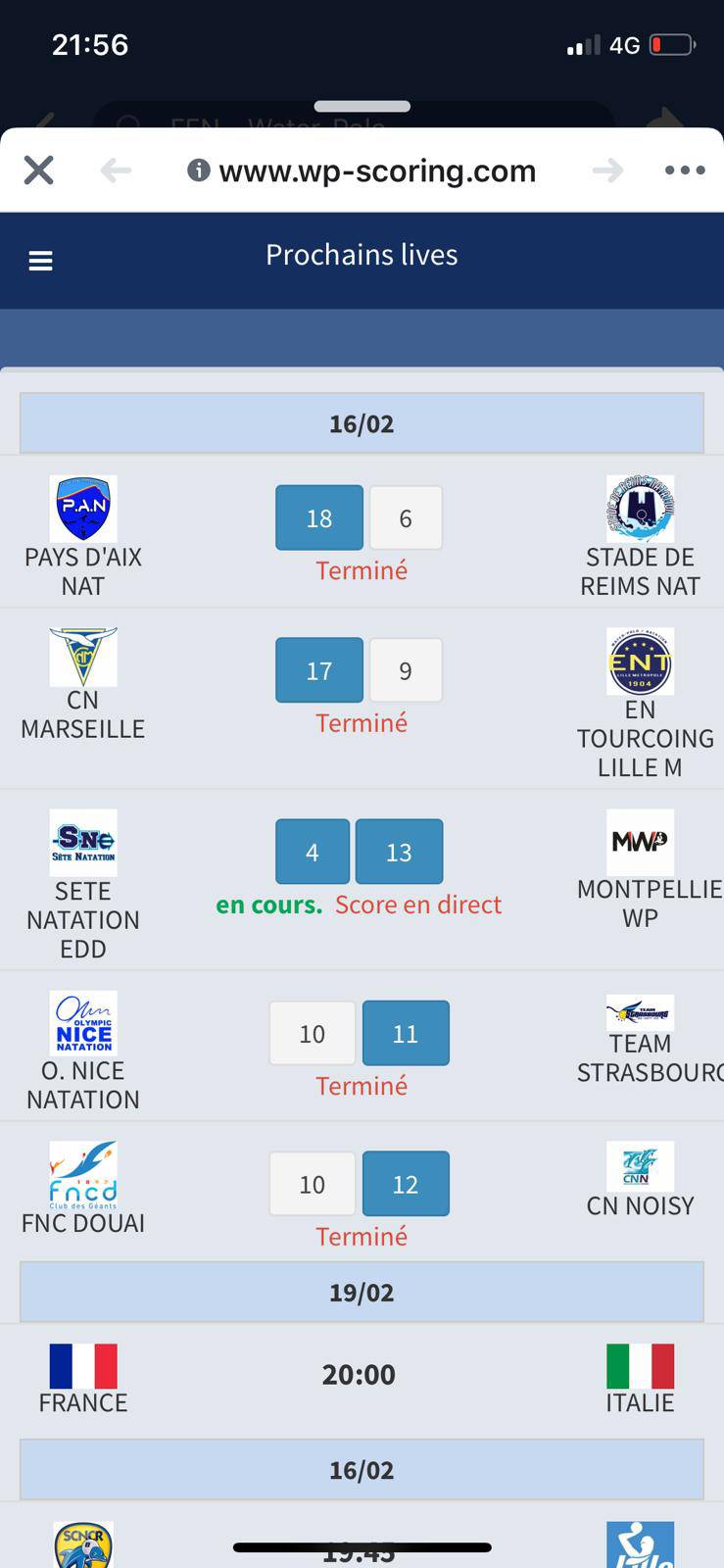Open the browser overflow menu

point(684,171)
